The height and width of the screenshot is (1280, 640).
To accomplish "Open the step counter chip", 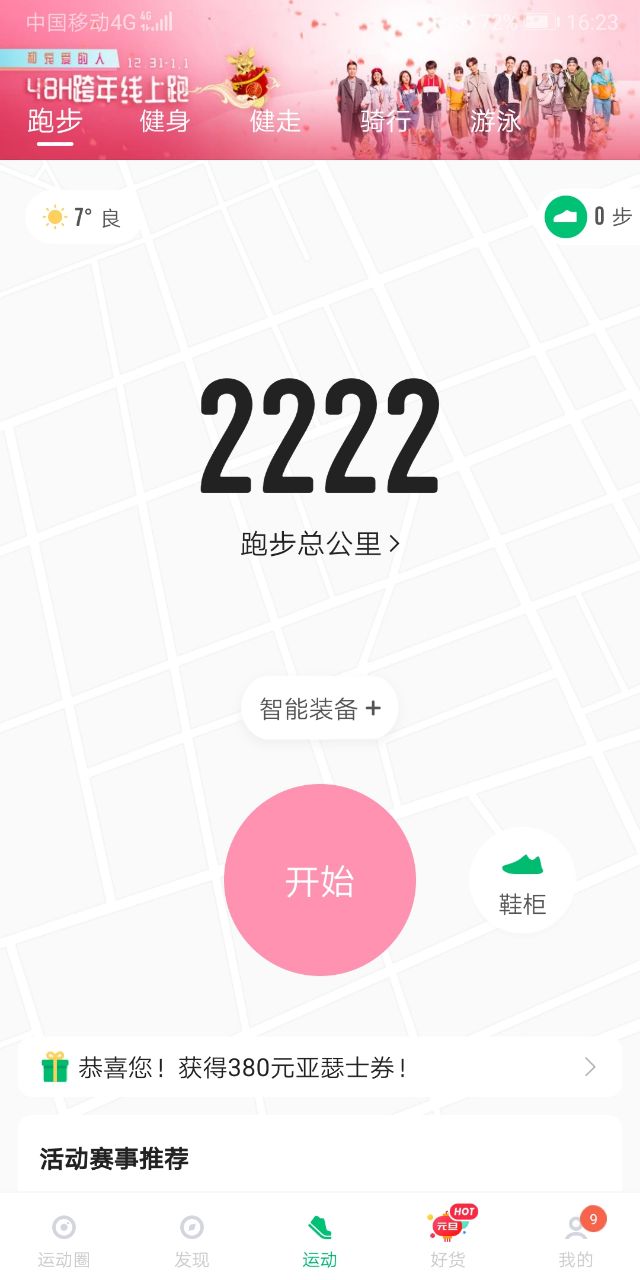I will (x=592, y=217).
